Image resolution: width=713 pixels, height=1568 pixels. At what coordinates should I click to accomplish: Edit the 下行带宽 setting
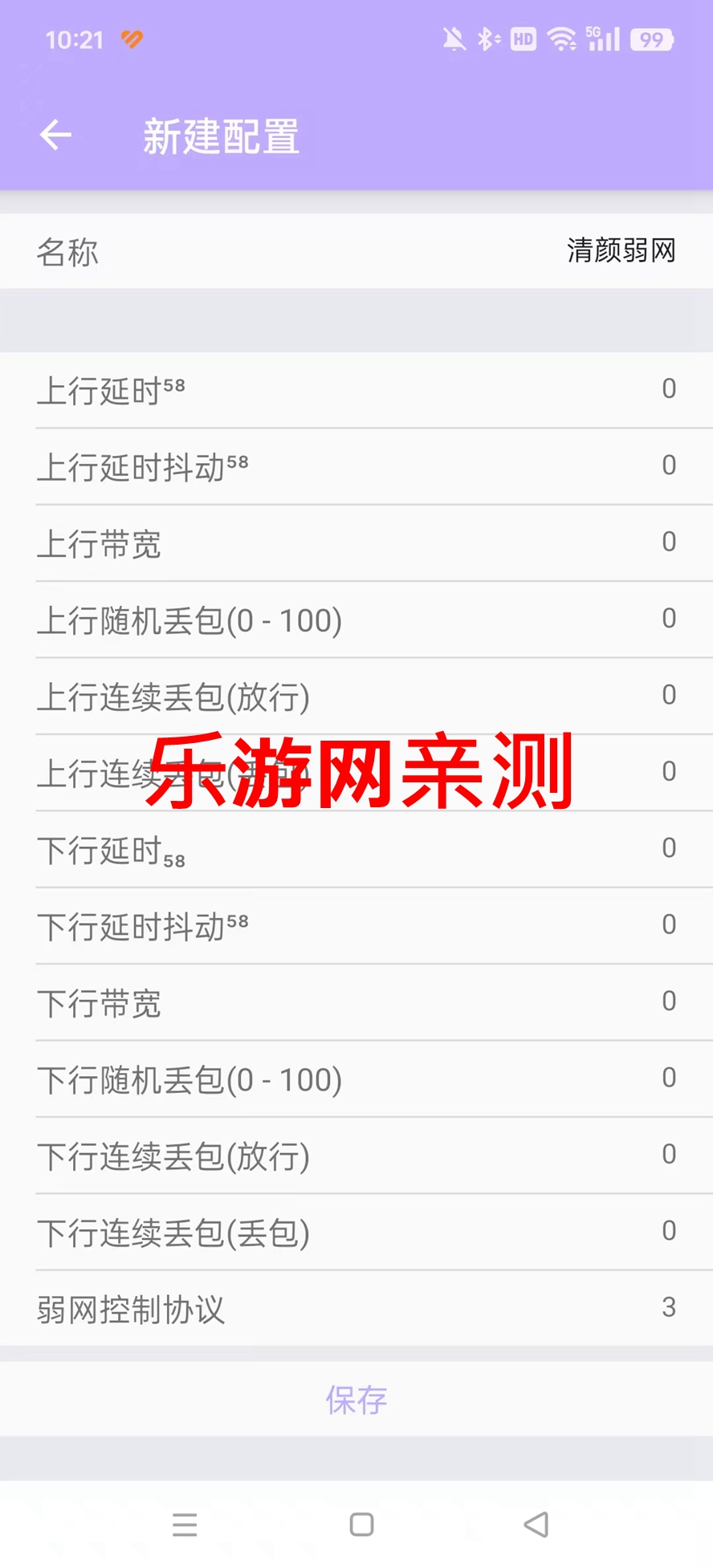pos(668,1001)
